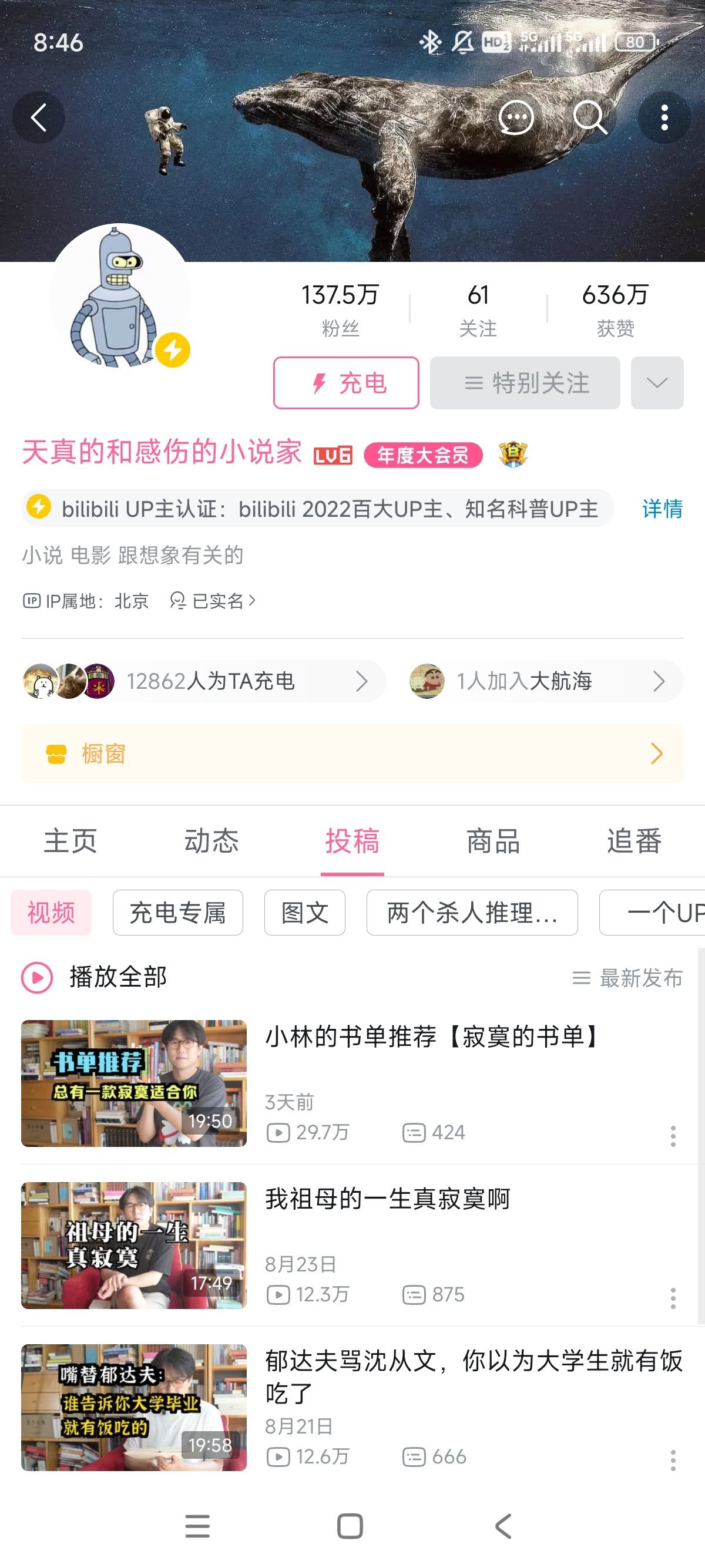Go back using the top-left arrow

point(39,117)
